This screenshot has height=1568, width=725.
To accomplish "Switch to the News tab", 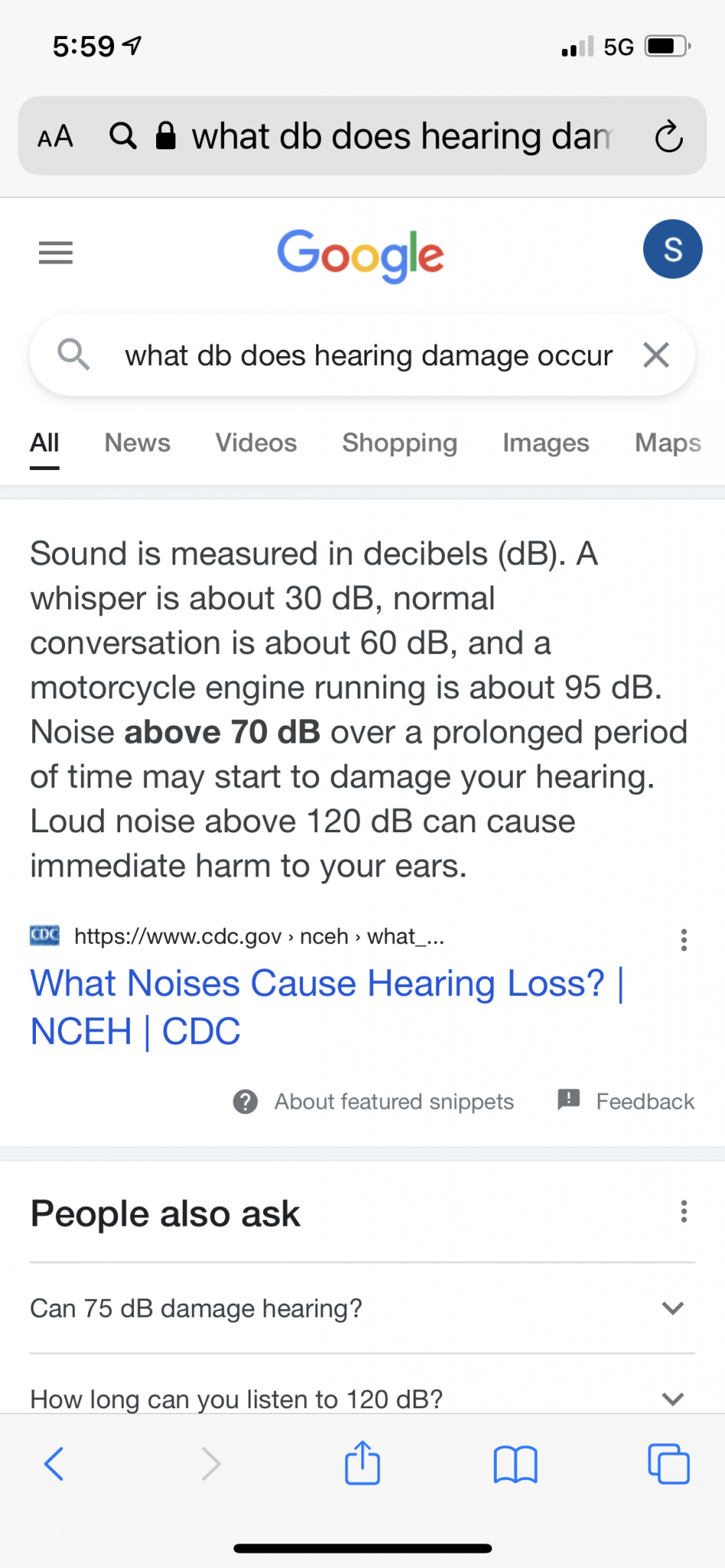I will [x=137, y=443].
